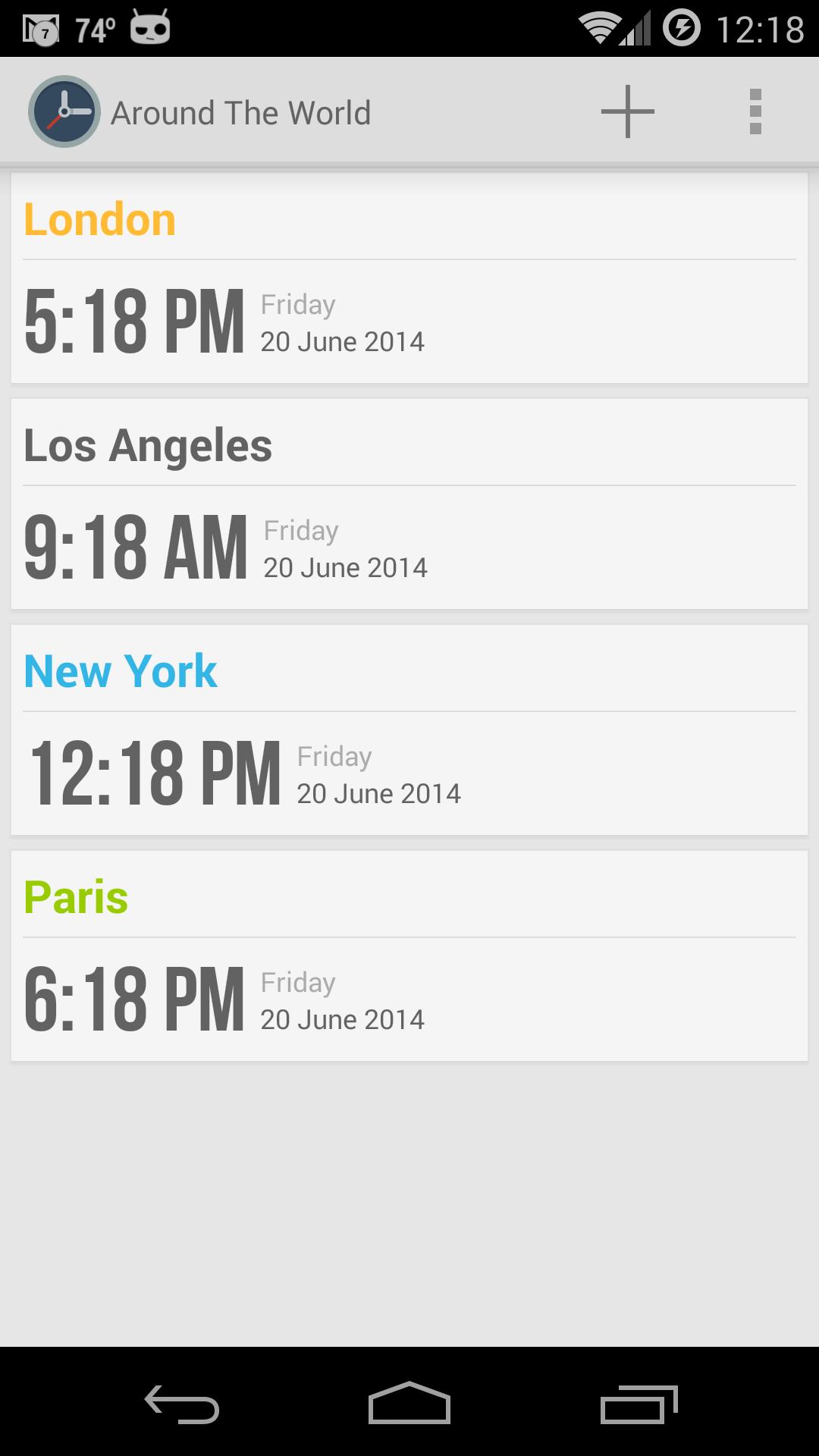Image resolution: width=819 pixels, height=1456 pixels.
Task: Add a new city clock
Action: 627,111
